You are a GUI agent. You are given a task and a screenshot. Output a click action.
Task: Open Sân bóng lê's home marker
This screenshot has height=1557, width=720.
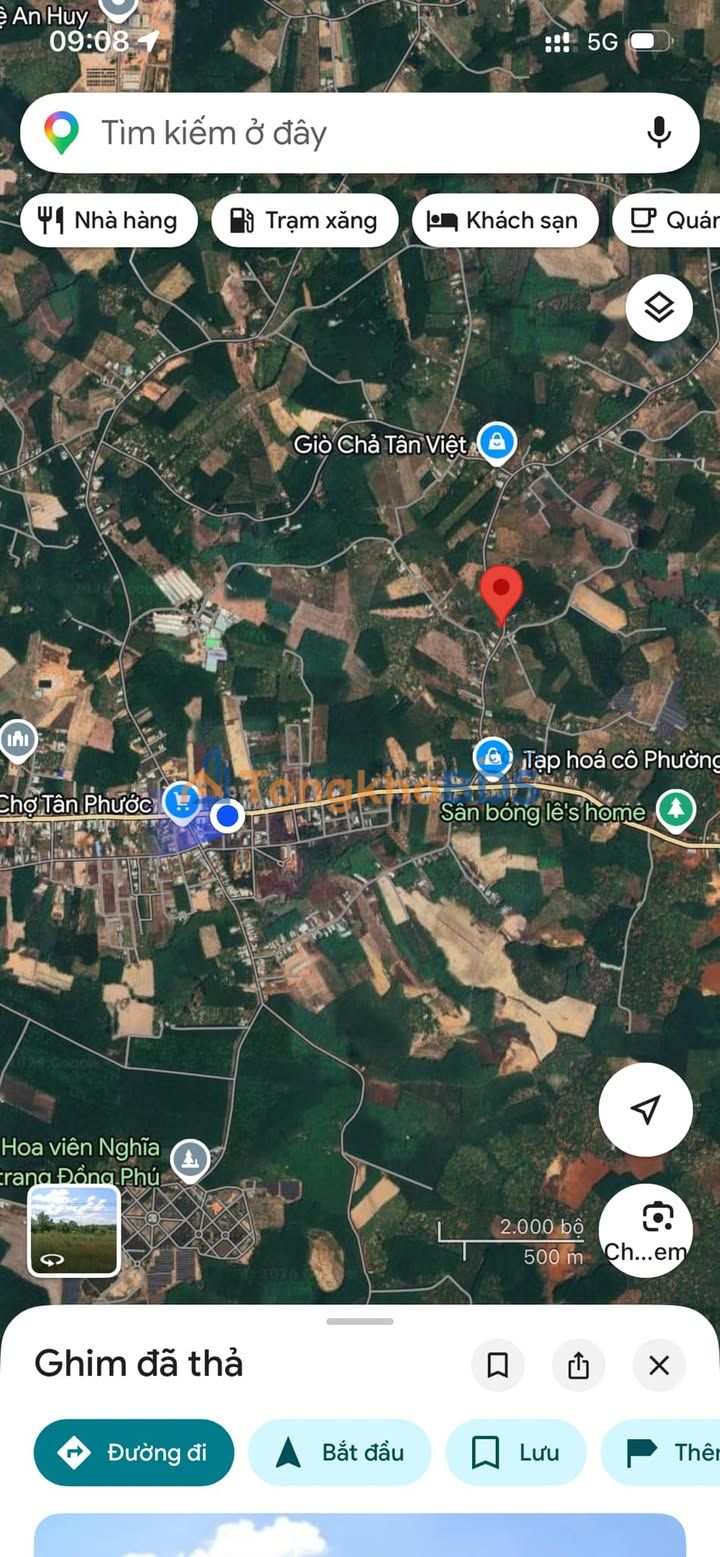pos(676,807)
